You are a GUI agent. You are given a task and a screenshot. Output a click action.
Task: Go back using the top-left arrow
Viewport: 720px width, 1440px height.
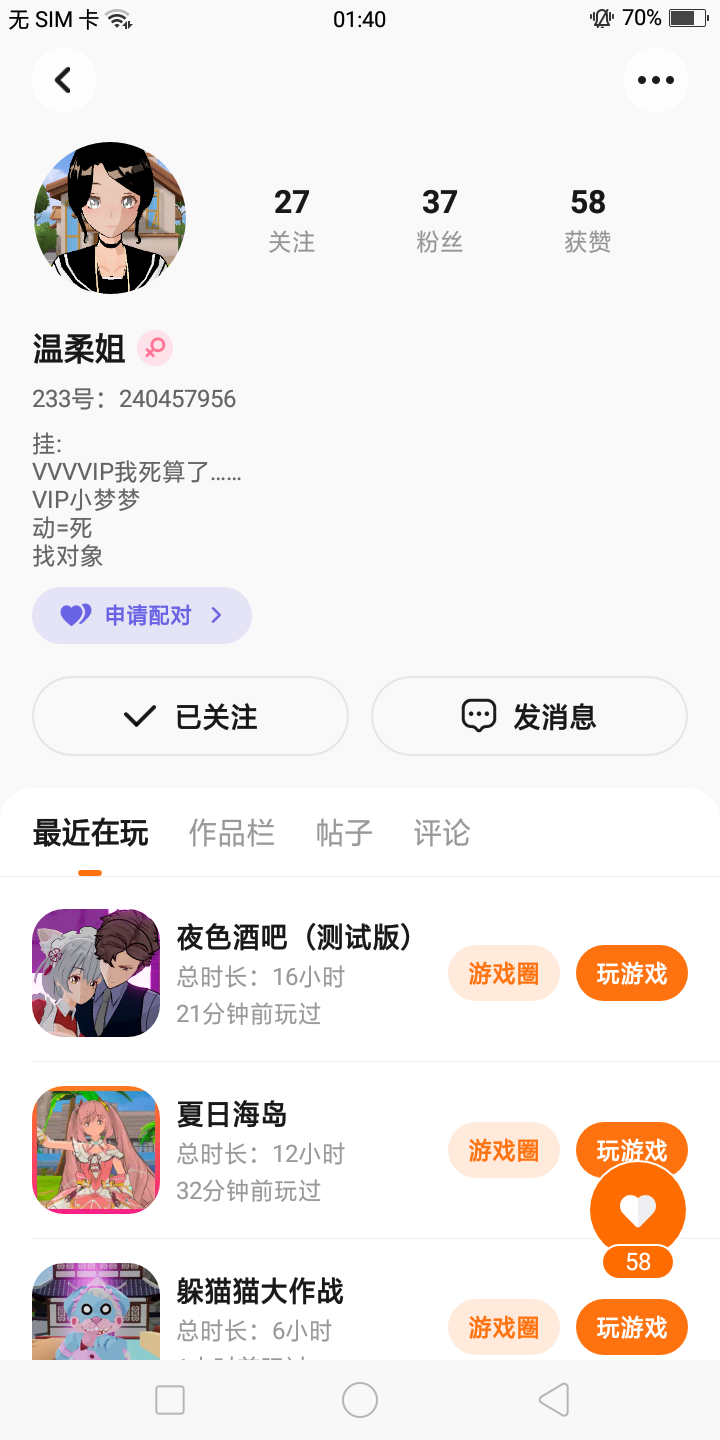(63, 80)
